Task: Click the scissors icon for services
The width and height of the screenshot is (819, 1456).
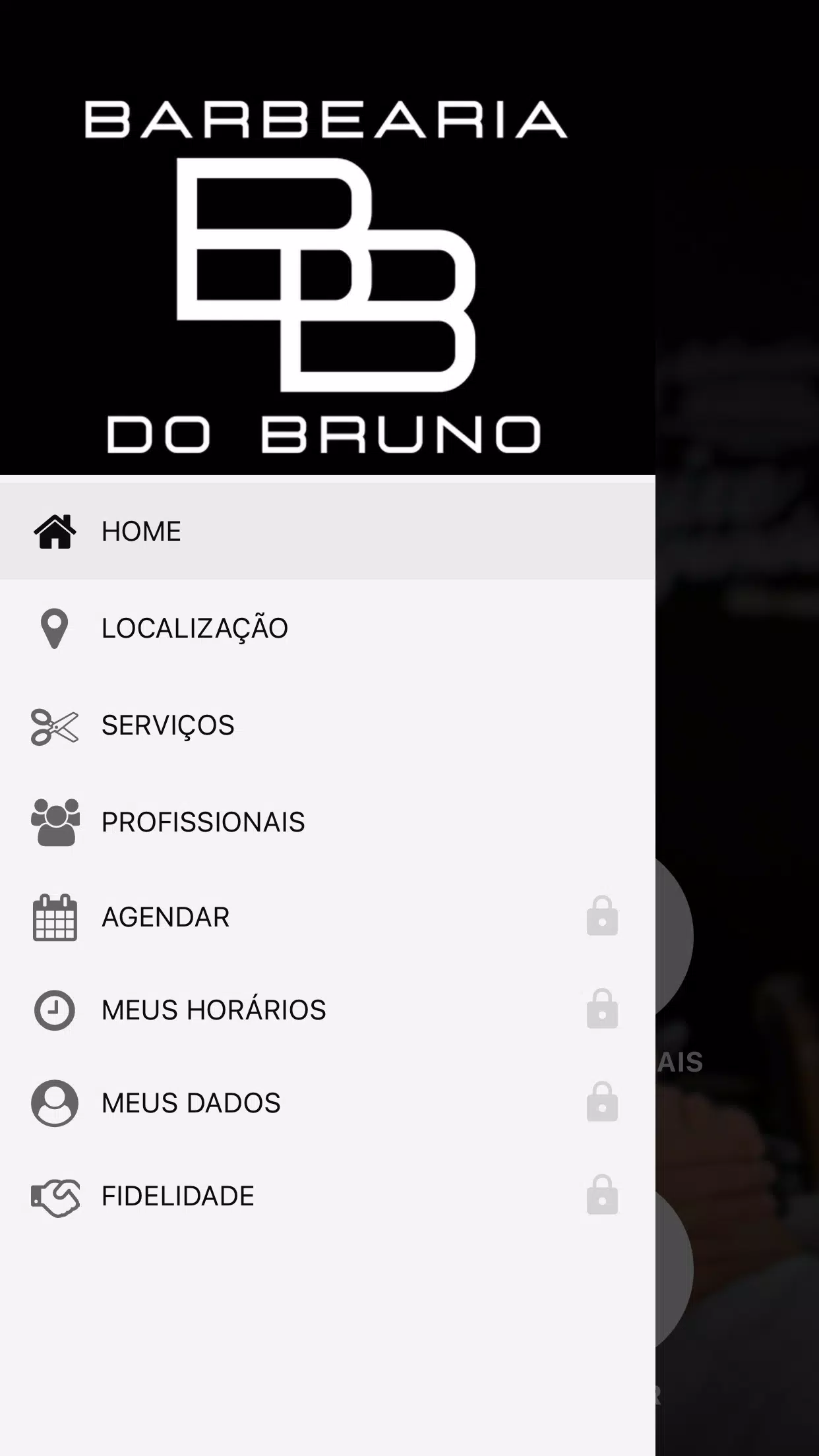Action: pyautogui.click(x=55, y=725)
